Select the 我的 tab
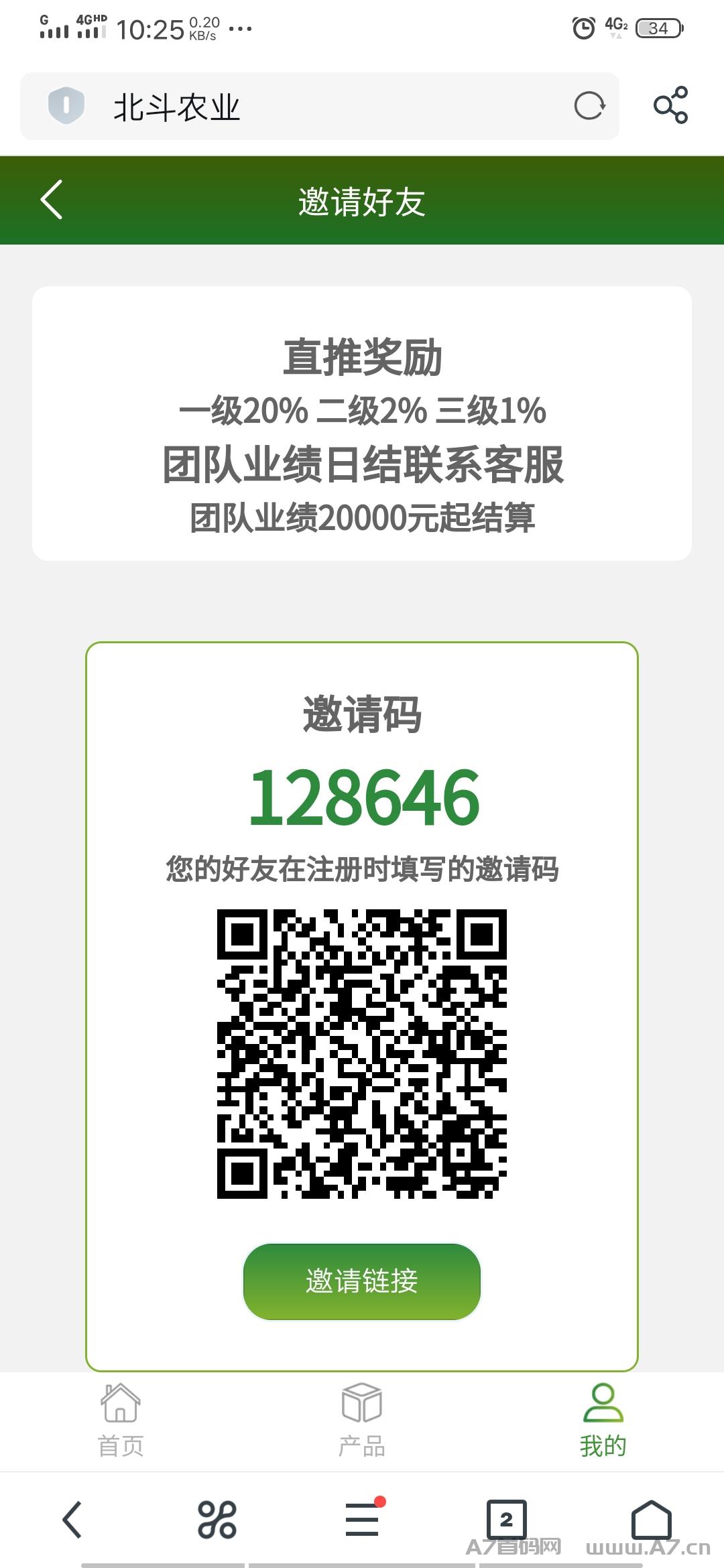Screen dimensions: 724x1568 (603, 1420)
